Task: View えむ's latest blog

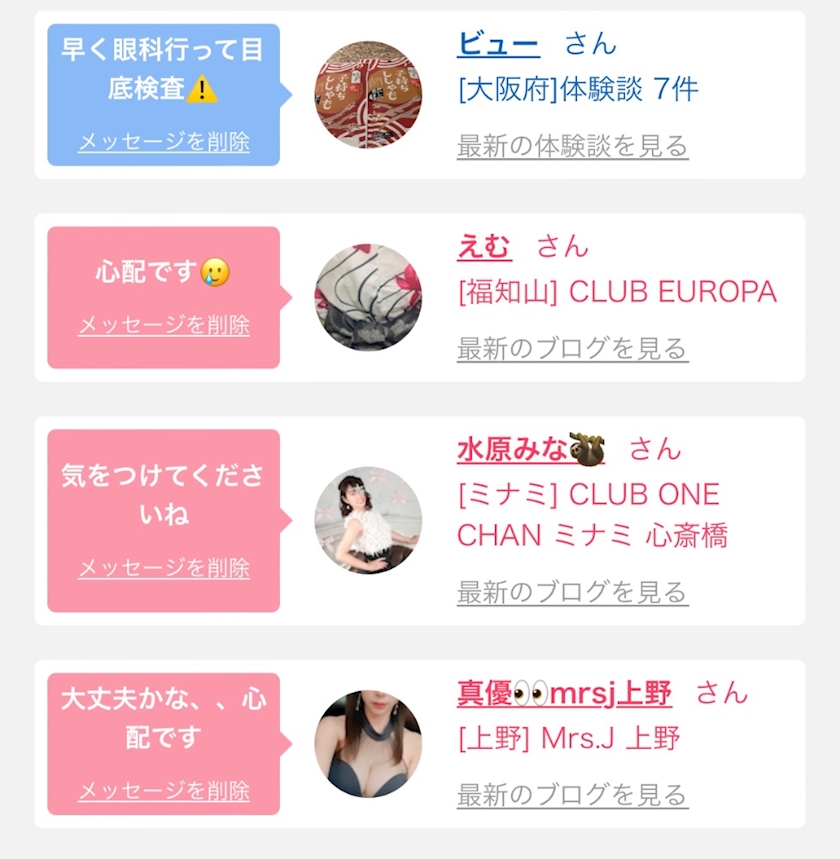Action: [573, 349]
